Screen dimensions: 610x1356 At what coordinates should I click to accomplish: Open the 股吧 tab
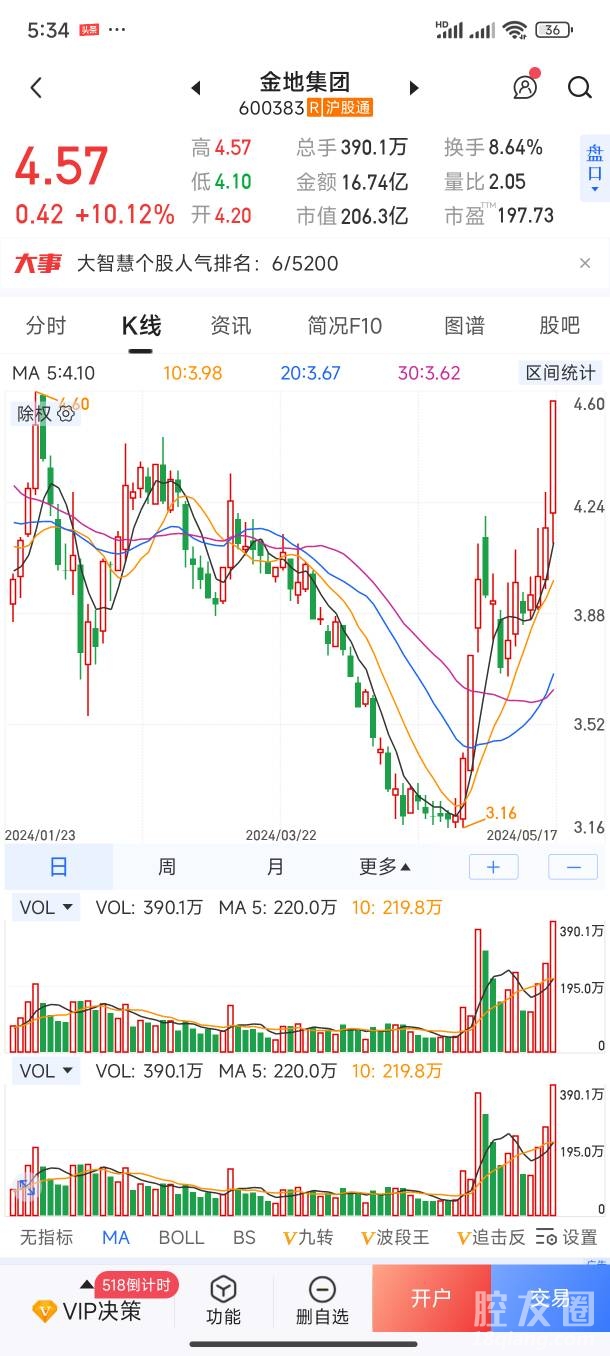(x=560, y=325)
